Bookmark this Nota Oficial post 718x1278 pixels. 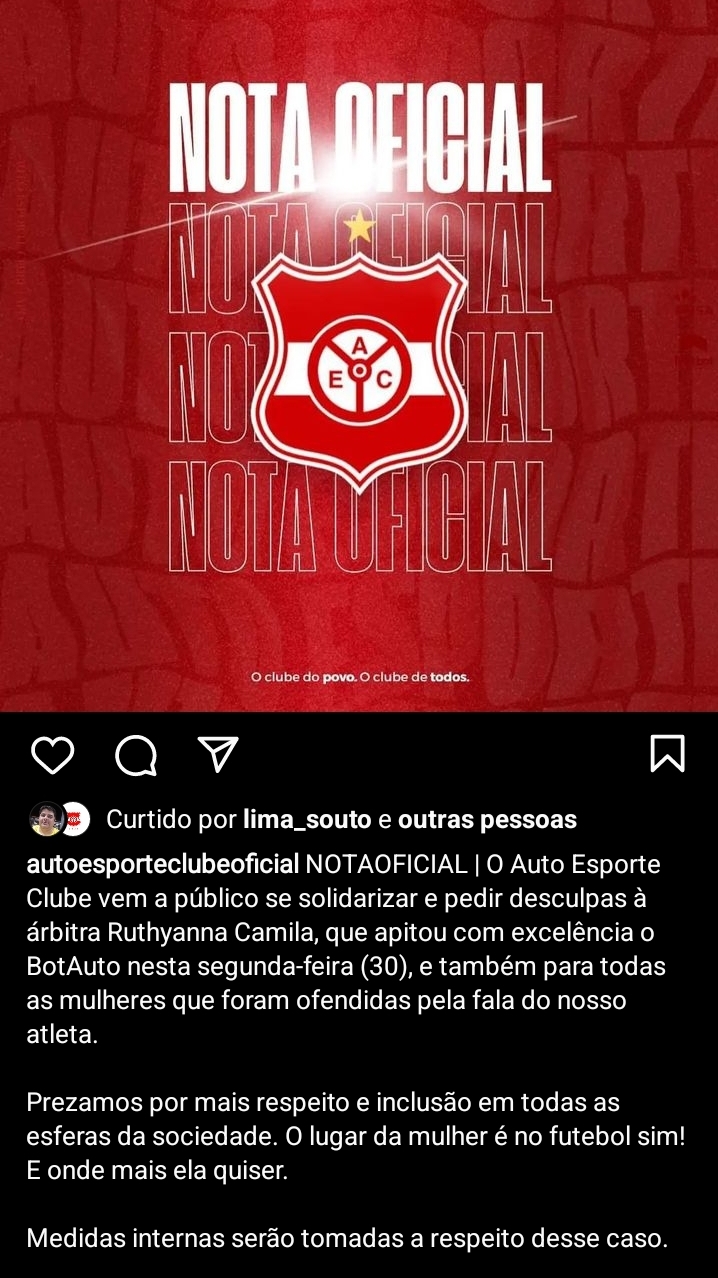pos(667,754)
